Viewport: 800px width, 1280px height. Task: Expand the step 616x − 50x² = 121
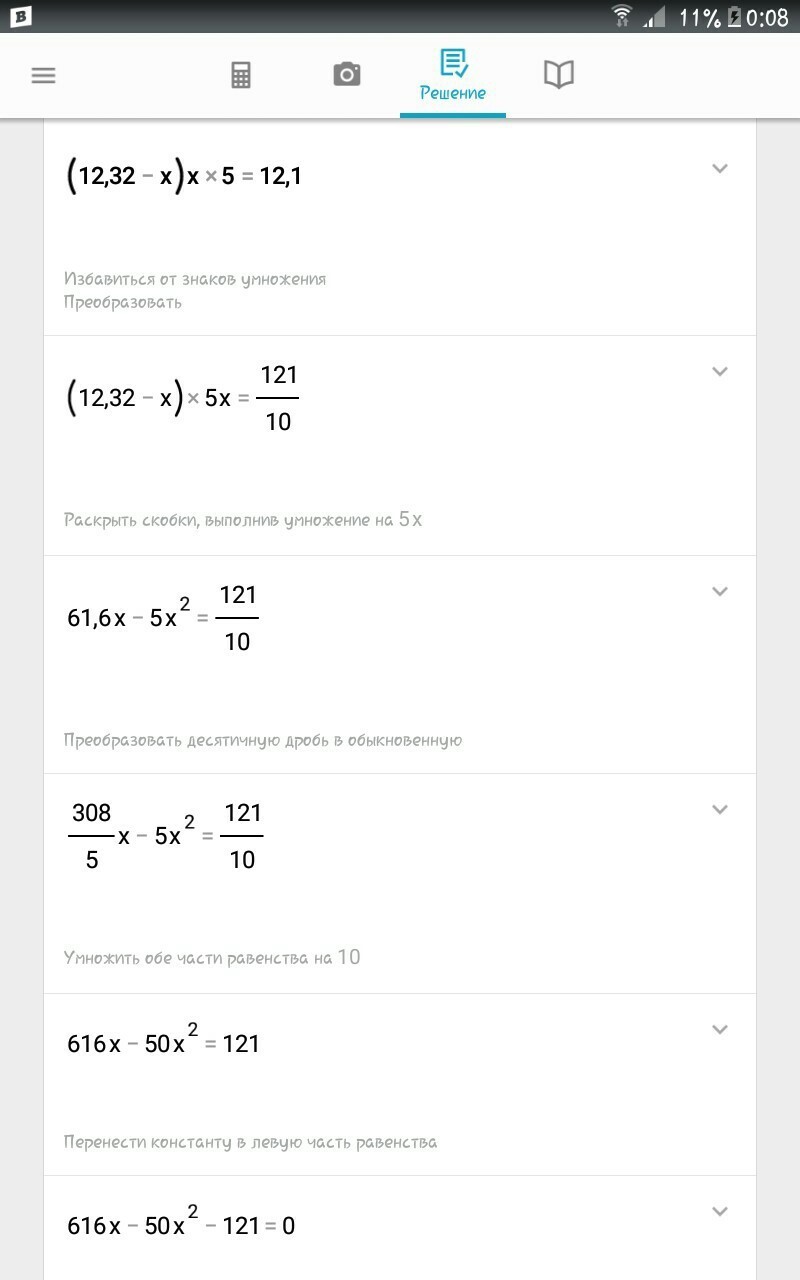pyautogui.click(x=719, y=1030)
